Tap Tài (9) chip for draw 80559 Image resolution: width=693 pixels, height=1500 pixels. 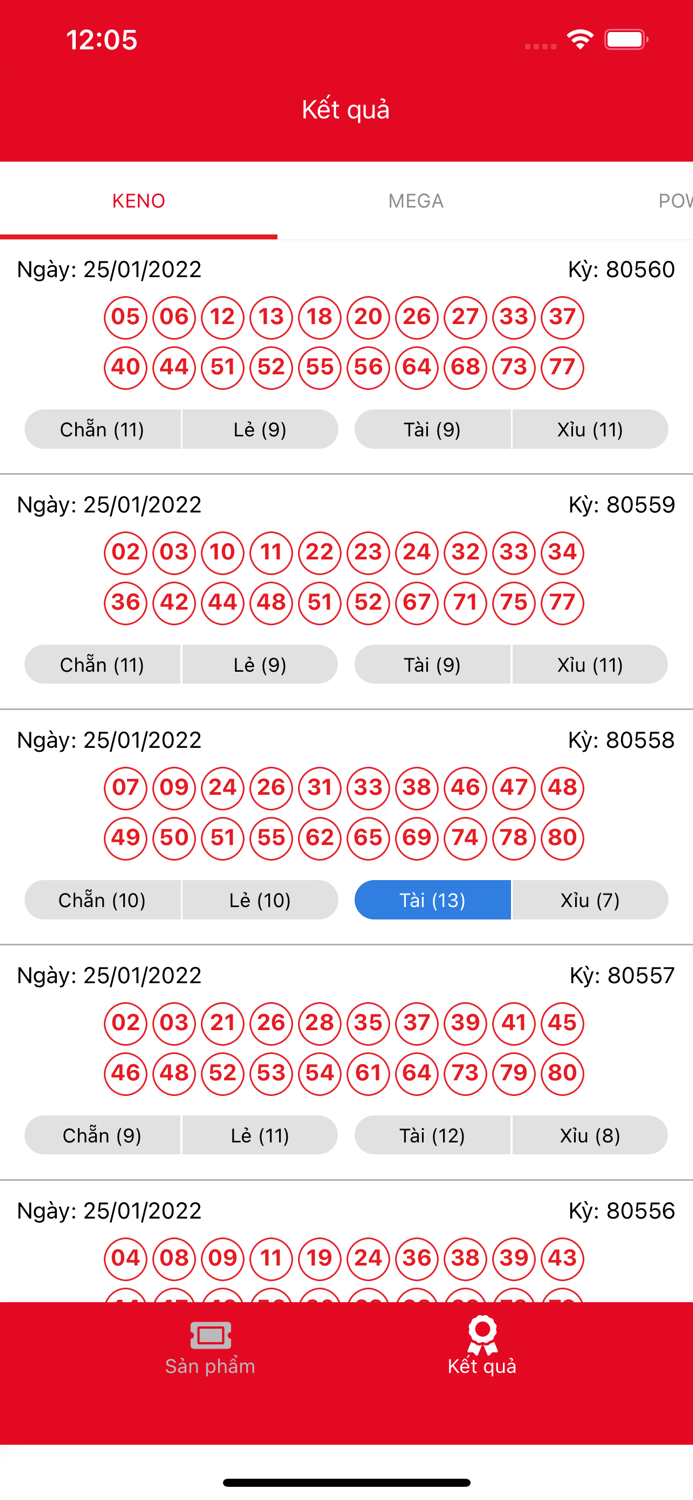(x=432, y=665)
